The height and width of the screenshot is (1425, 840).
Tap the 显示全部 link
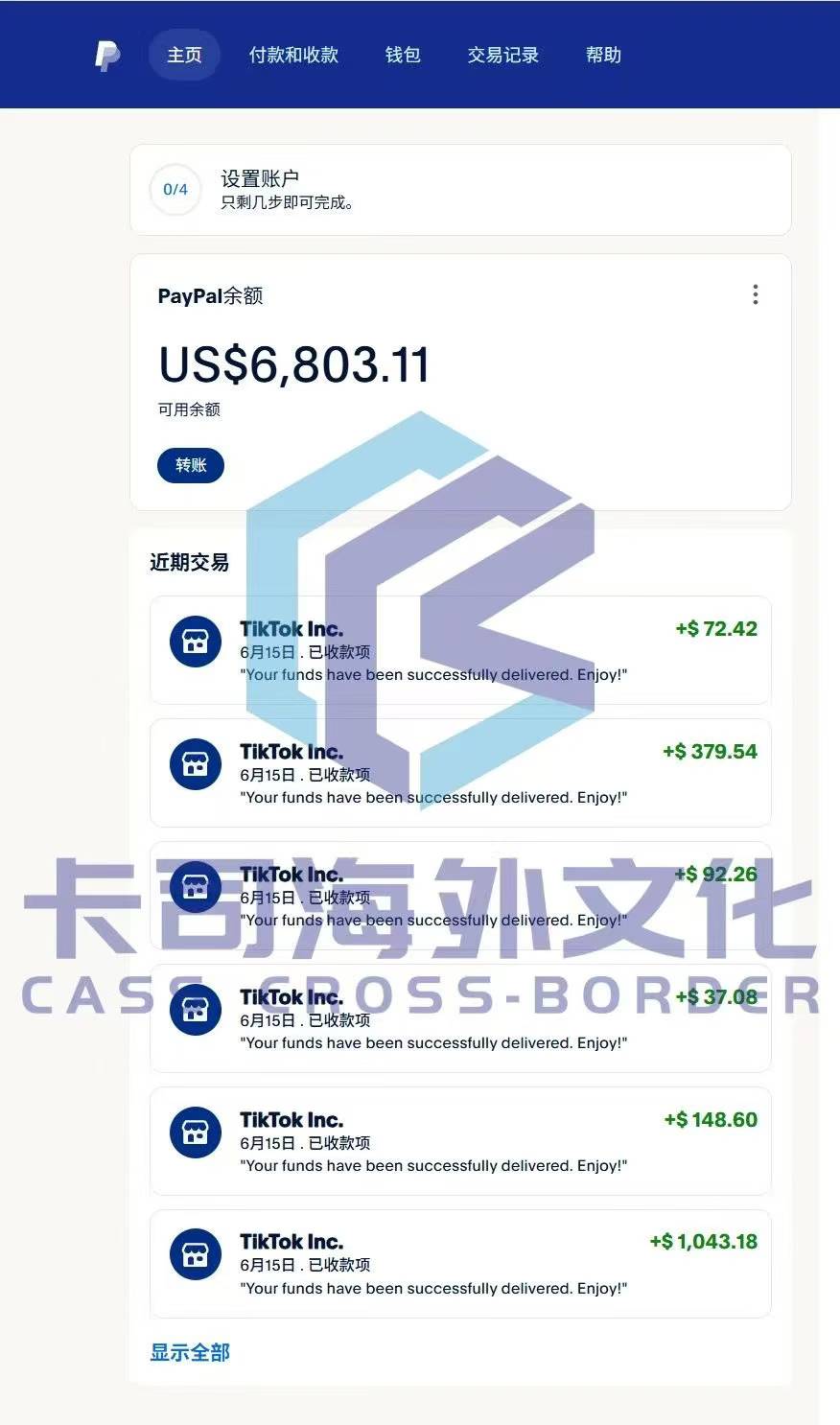pyautogui.click(x=190, y=1352)
